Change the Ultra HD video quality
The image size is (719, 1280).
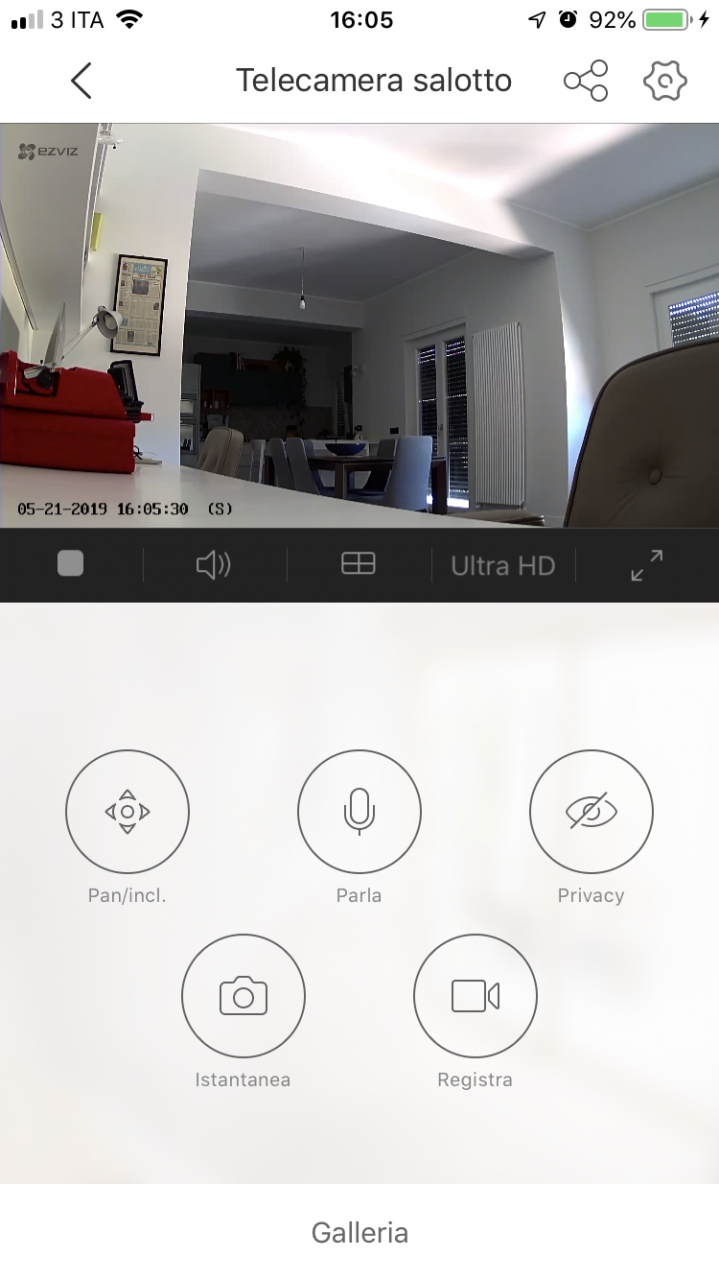(x=503, y=566)
